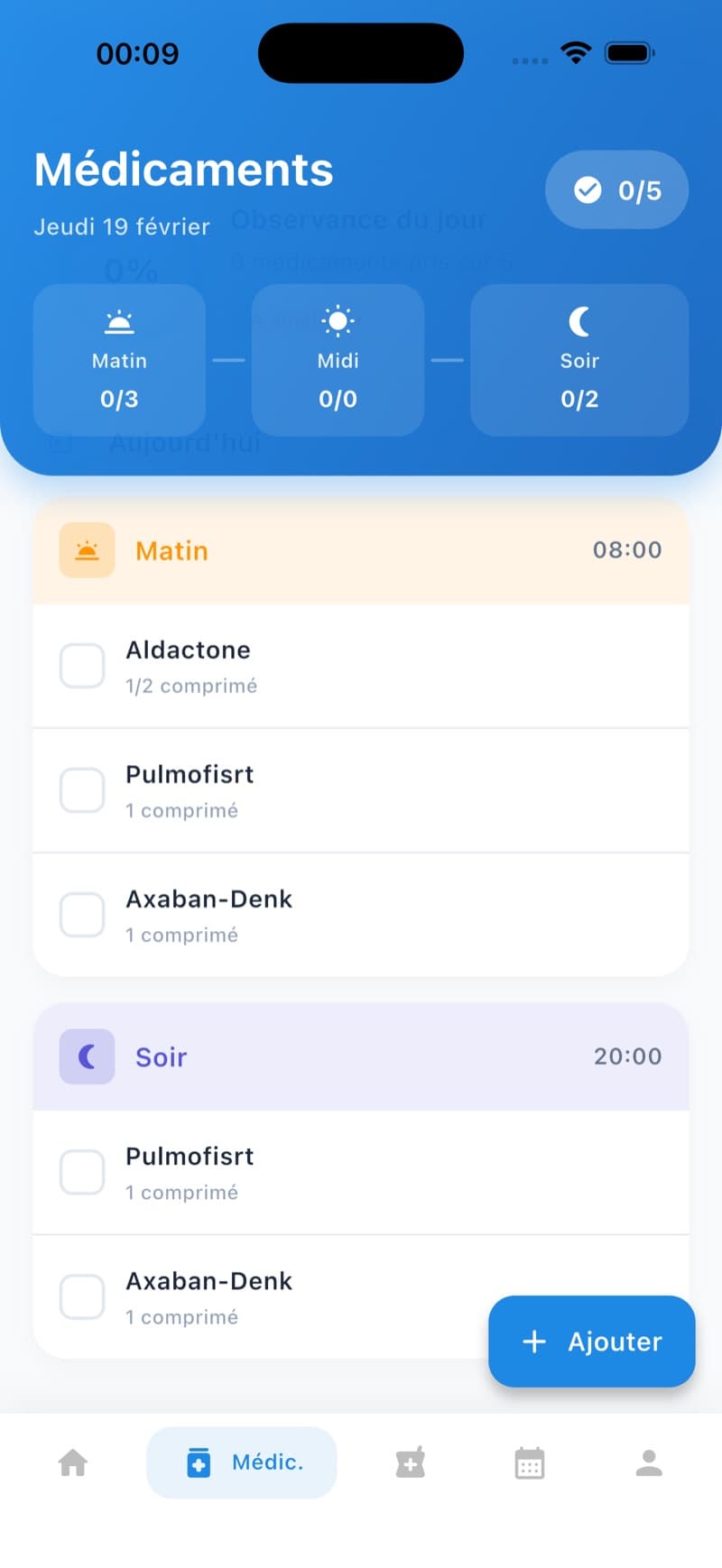Check the Axaban-Denk evening checkbox

pyautogui.click(x=82, y=1296)
